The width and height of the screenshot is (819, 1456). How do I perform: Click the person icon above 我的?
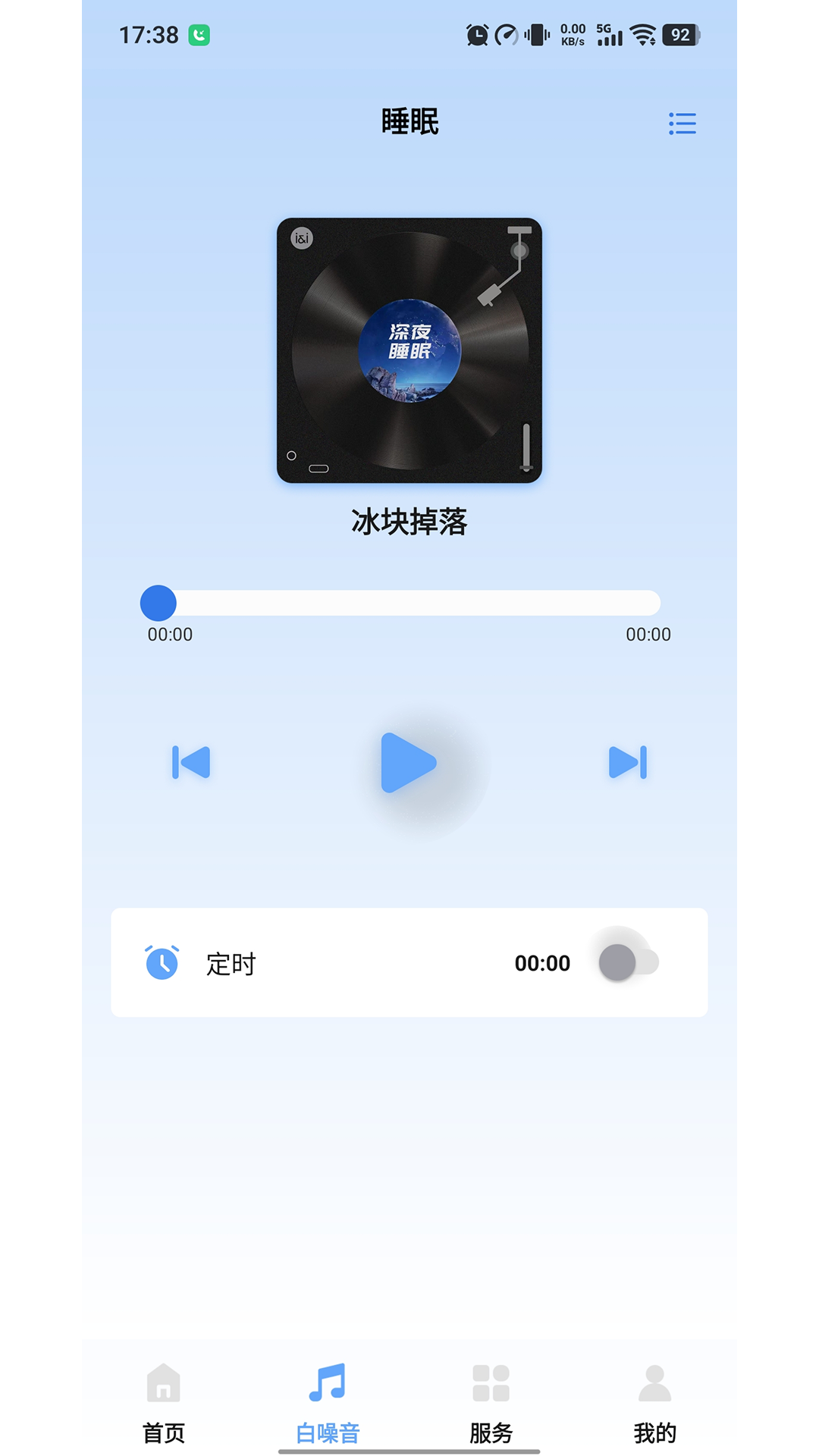pyautogui.click(x=655, y=1383)
